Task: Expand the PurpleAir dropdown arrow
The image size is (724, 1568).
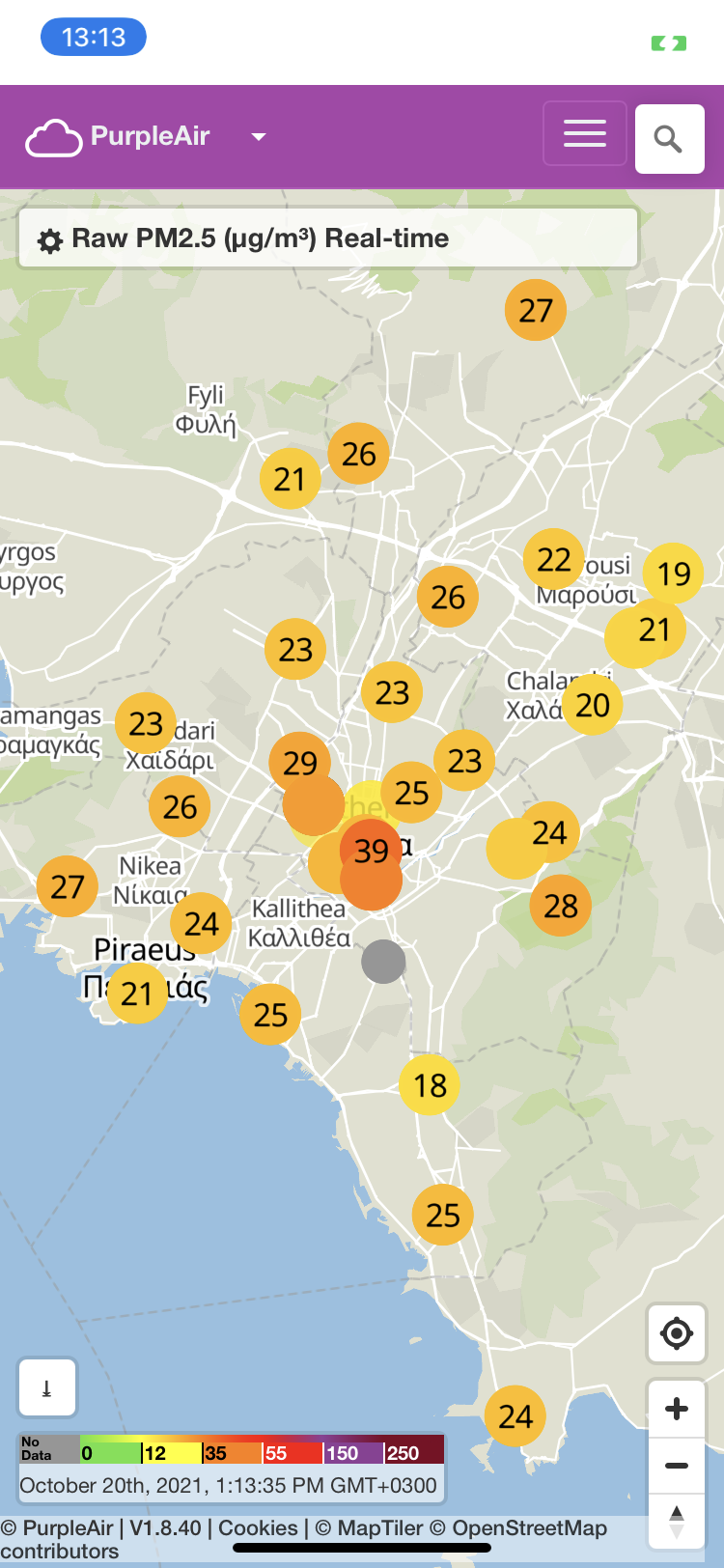Action: 258,137
